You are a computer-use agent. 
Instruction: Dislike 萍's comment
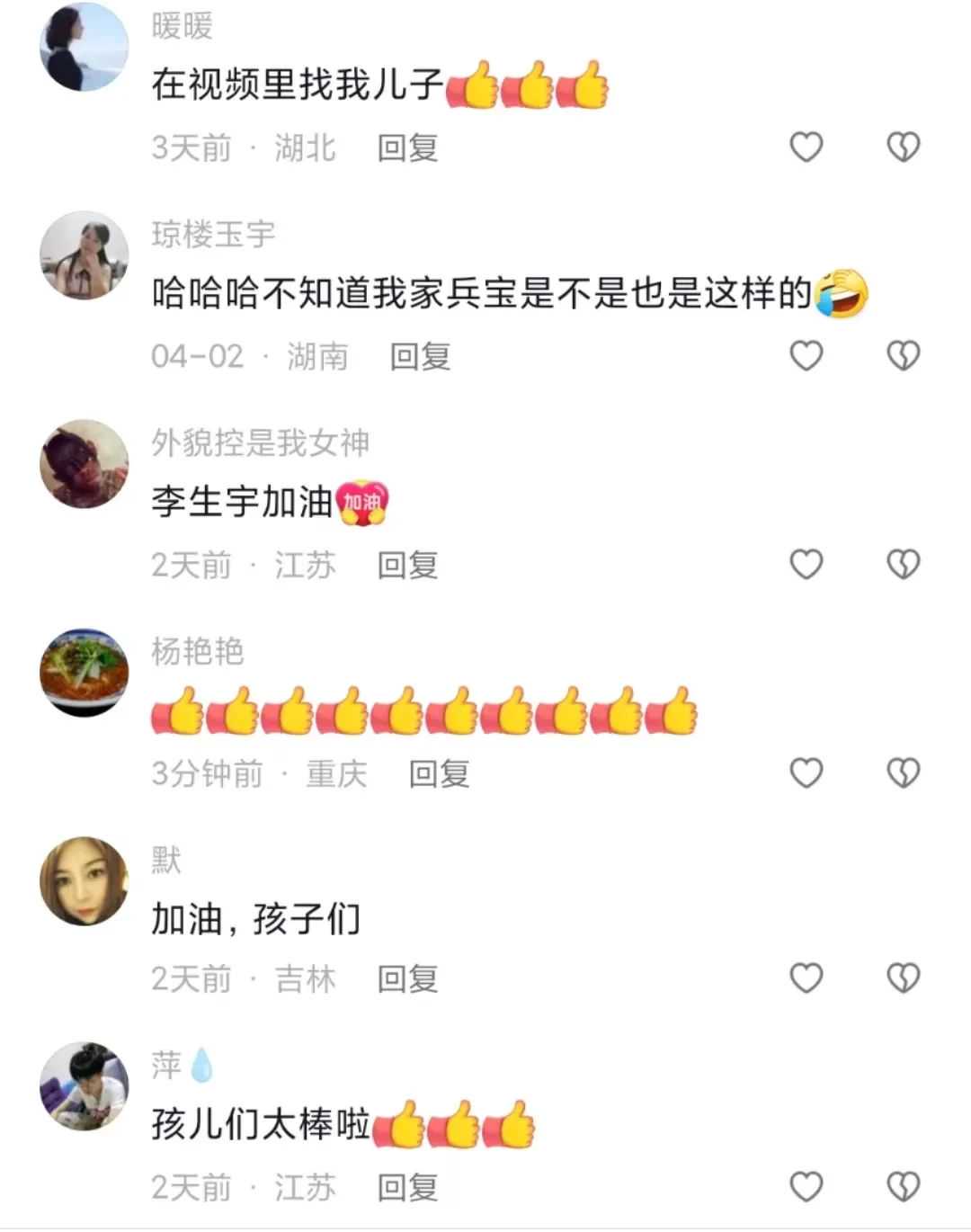pos(903,1186)
